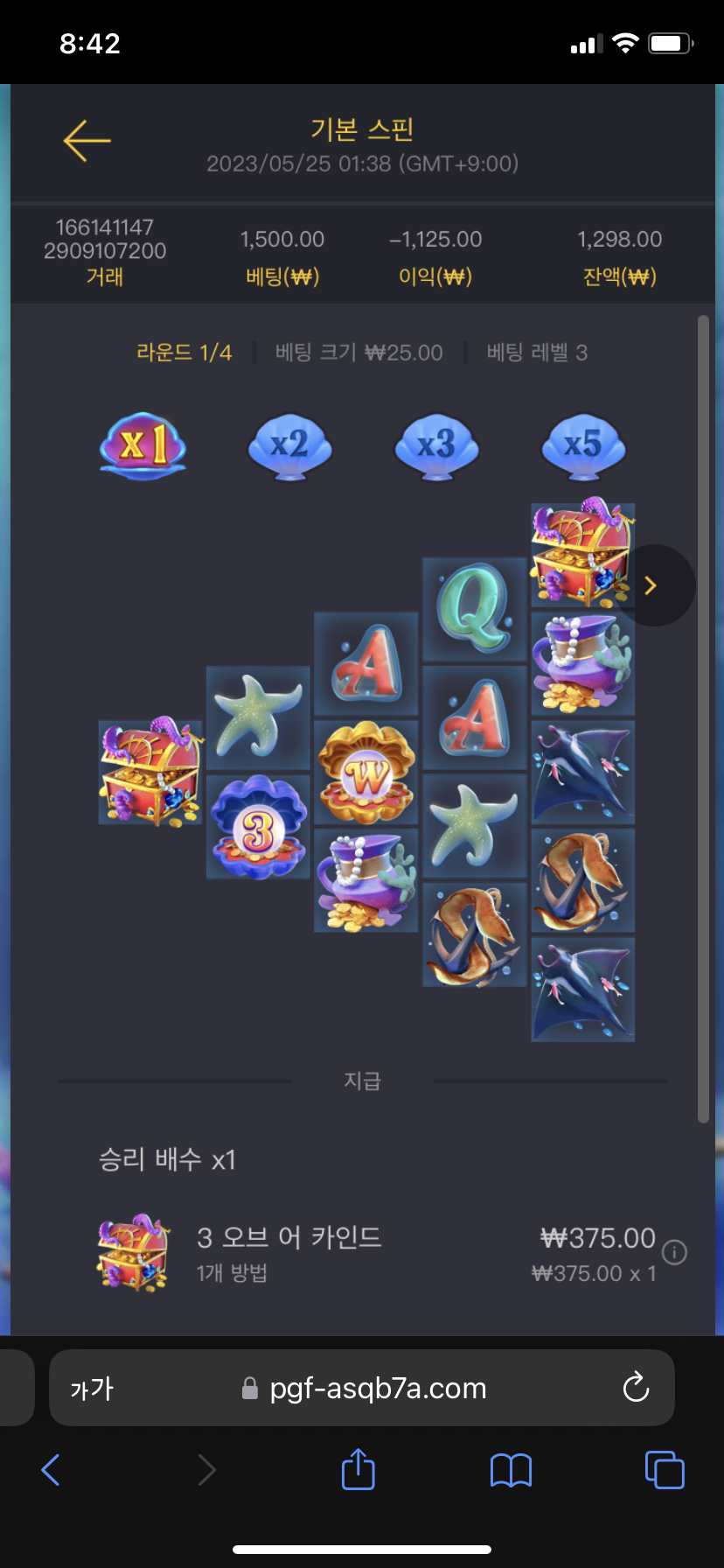Open Safari bookmarks
The height and width of the screenshot is (1568, 724).
pos(512,1470)
